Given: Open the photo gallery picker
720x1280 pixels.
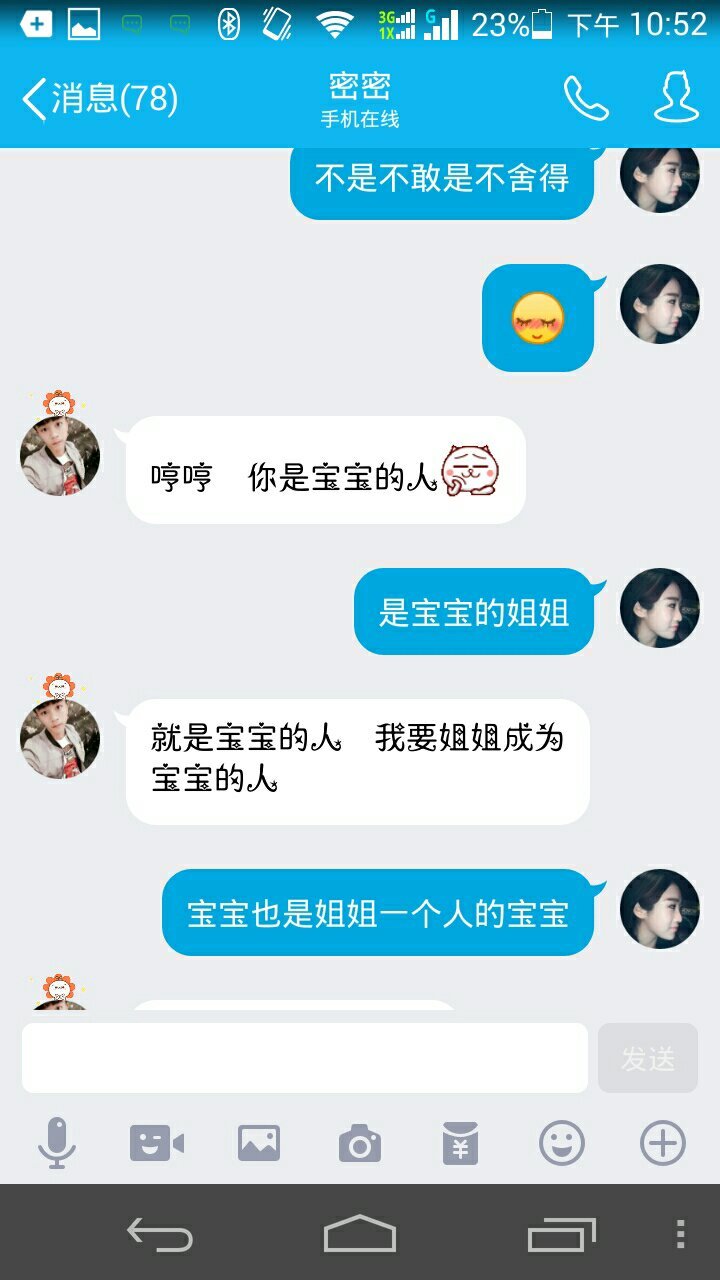Looking at the screenshot, I should point(259,1143).
